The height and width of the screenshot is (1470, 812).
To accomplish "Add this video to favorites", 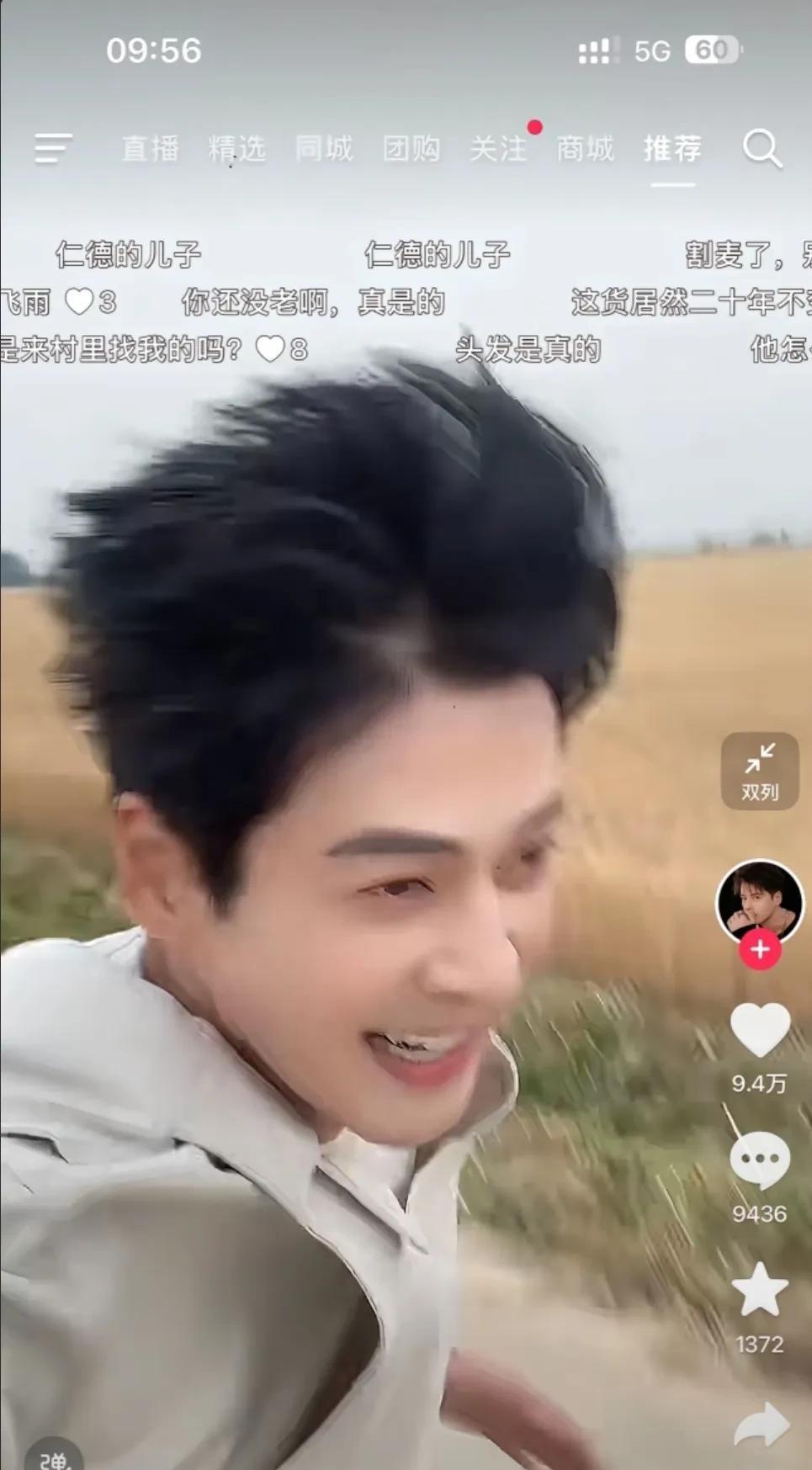I will 760,1289.
